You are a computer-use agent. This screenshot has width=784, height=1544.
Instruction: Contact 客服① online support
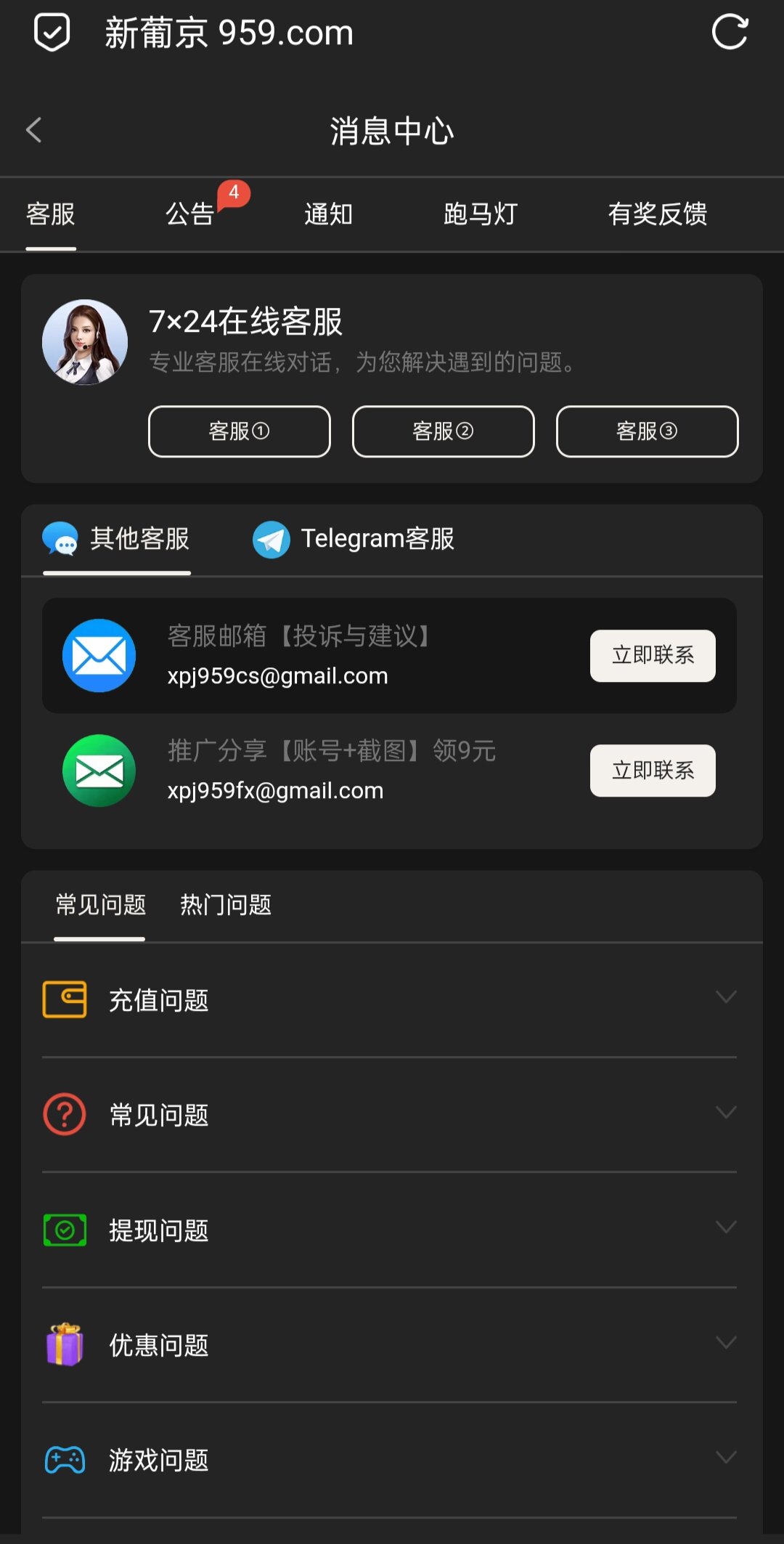click(x=240, y=431)
